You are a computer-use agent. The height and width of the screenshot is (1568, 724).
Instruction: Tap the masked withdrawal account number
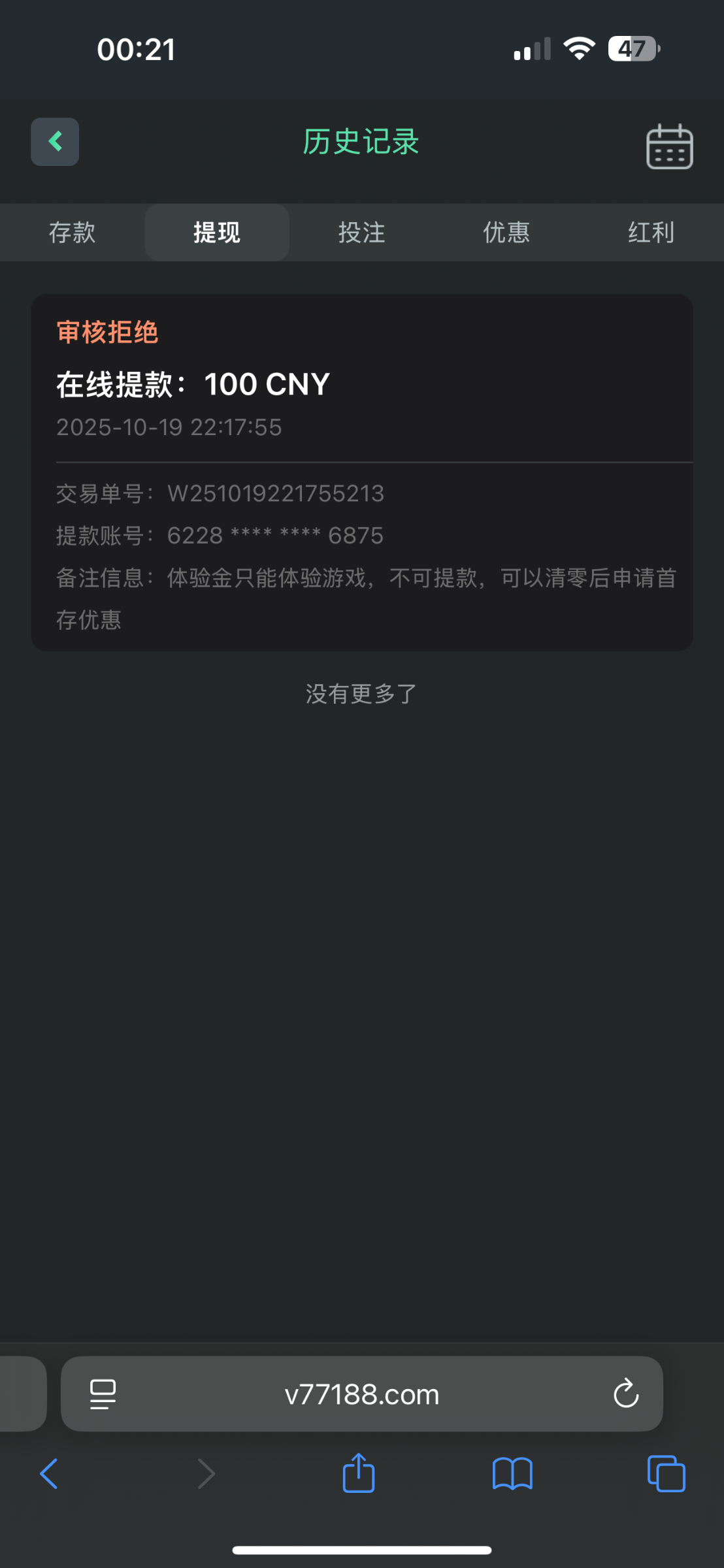tap(275, 536)
